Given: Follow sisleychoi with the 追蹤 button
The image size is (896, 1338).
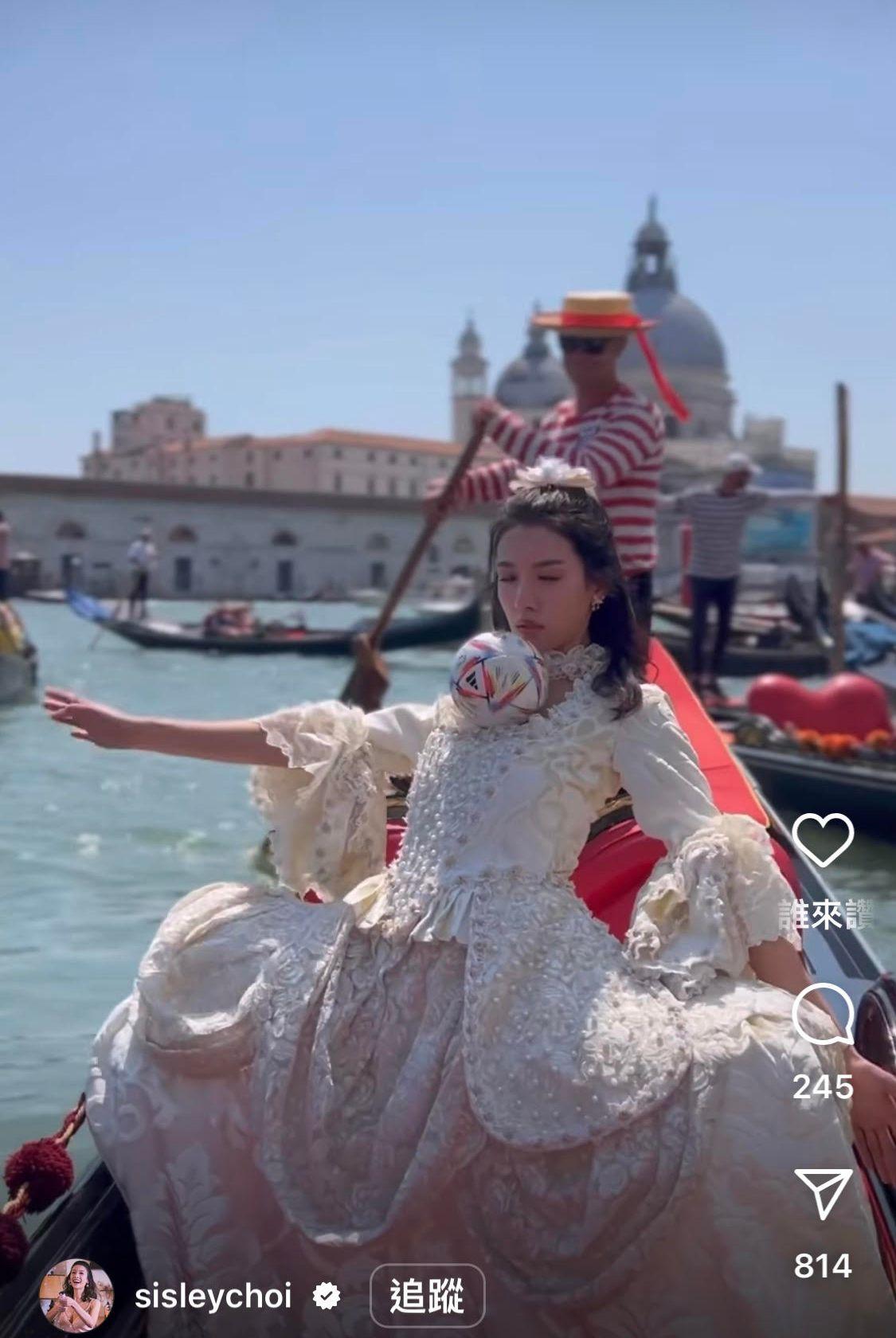Looking at the screenshot, I should (x=427, y=1296).
